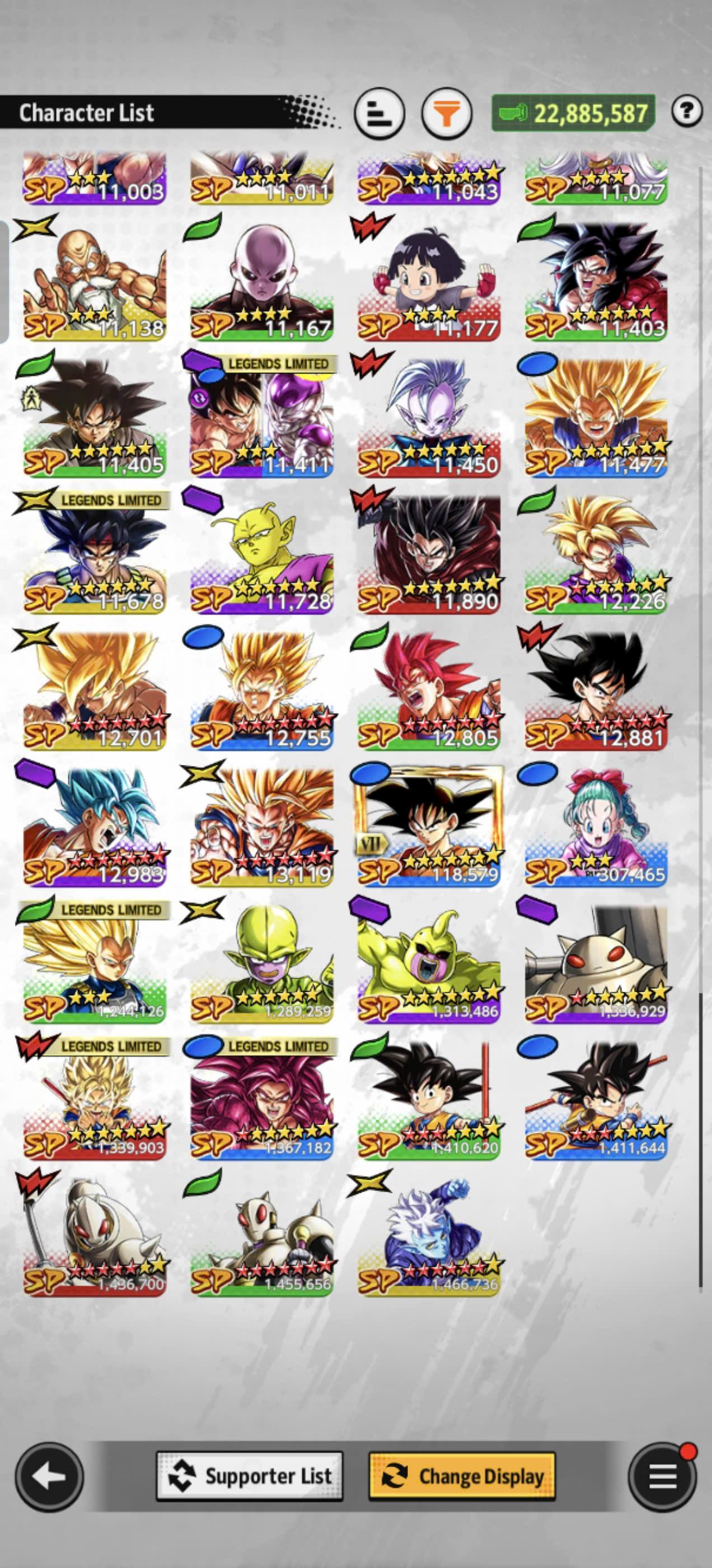Image resolution: width=712 pixels, height=1568 pixels.
Task: Tap the question mark help icon
Action: coord(687,111)
